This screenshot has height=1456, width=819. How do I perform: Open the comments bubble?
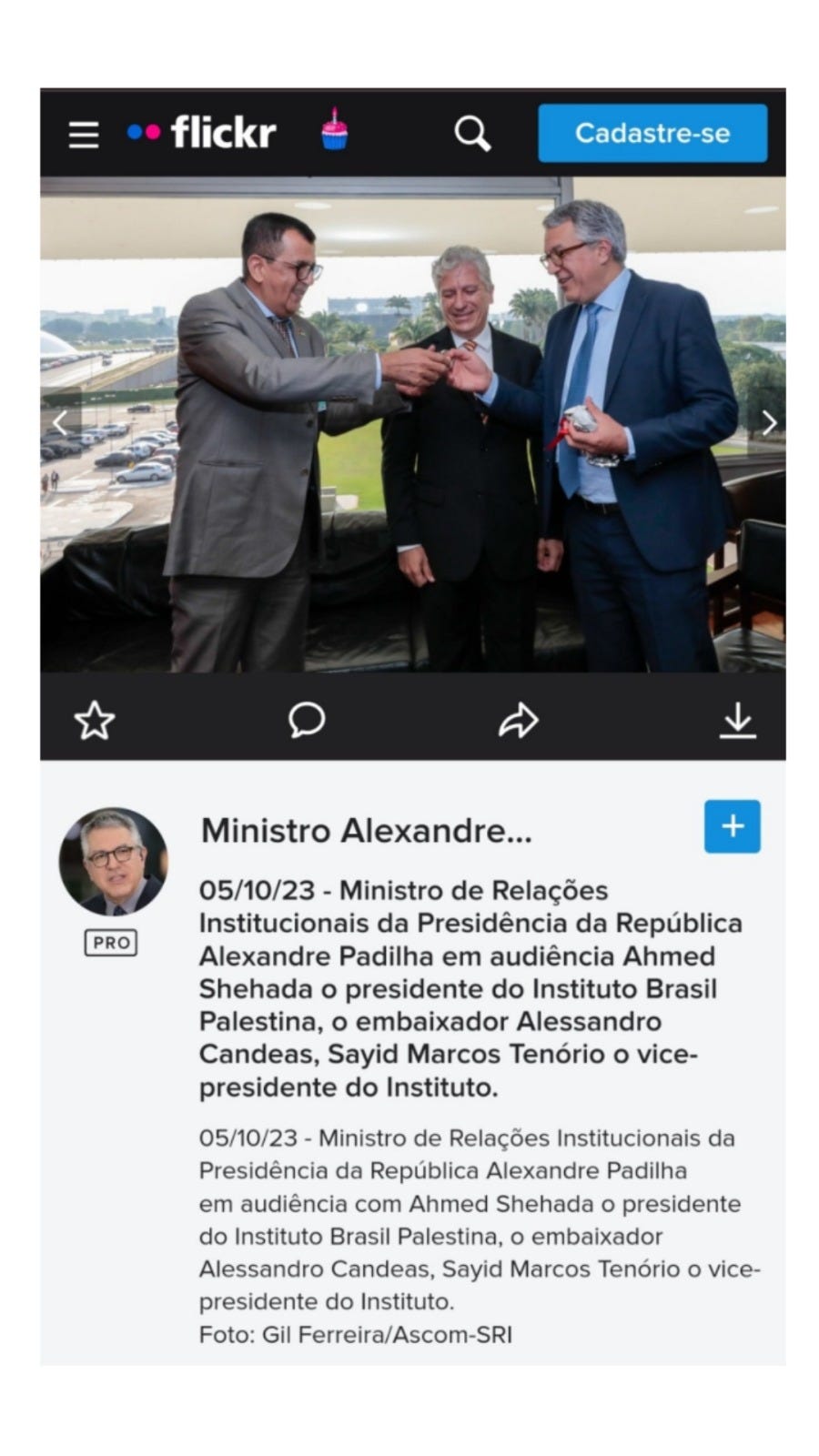[307, 720]
